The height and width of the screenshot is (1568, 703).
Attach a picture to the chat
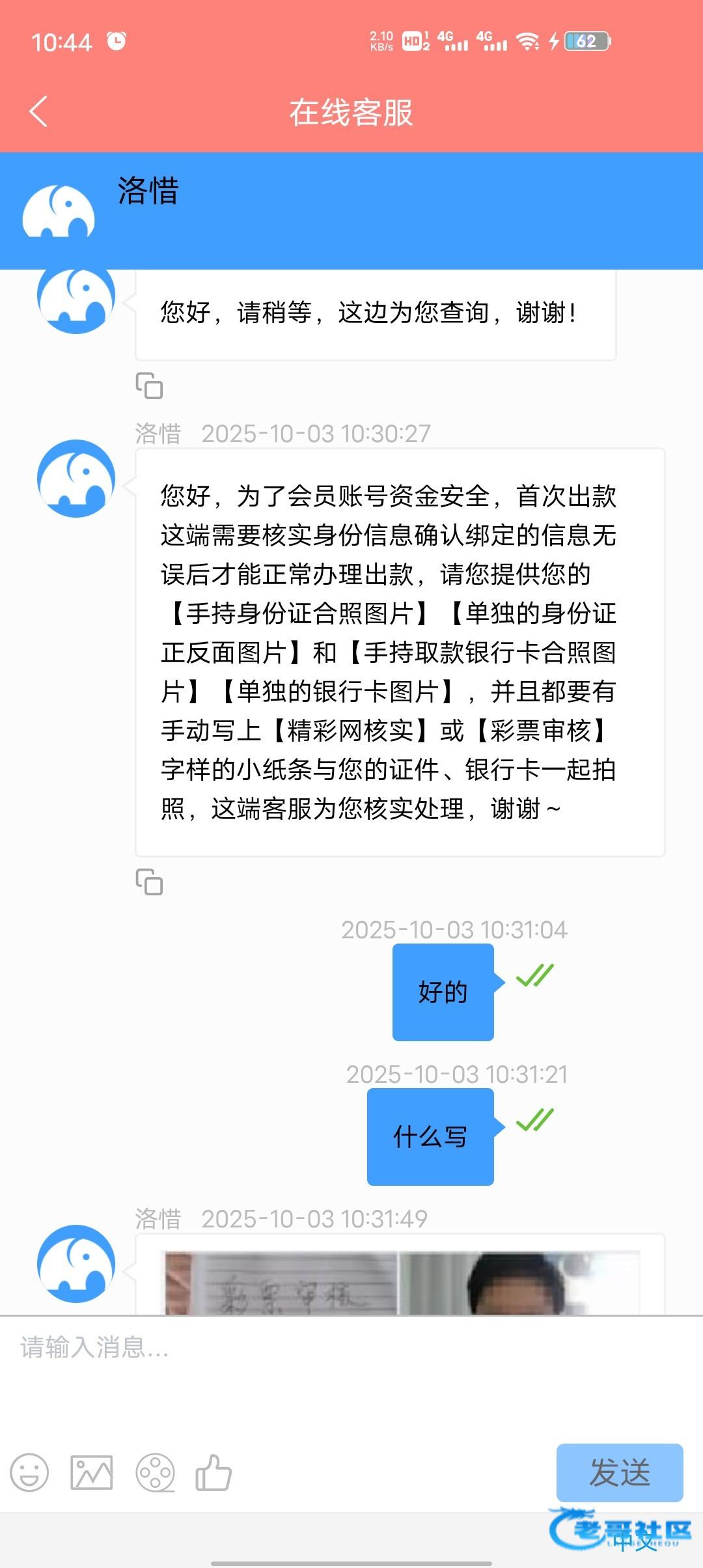point(92,1473)
